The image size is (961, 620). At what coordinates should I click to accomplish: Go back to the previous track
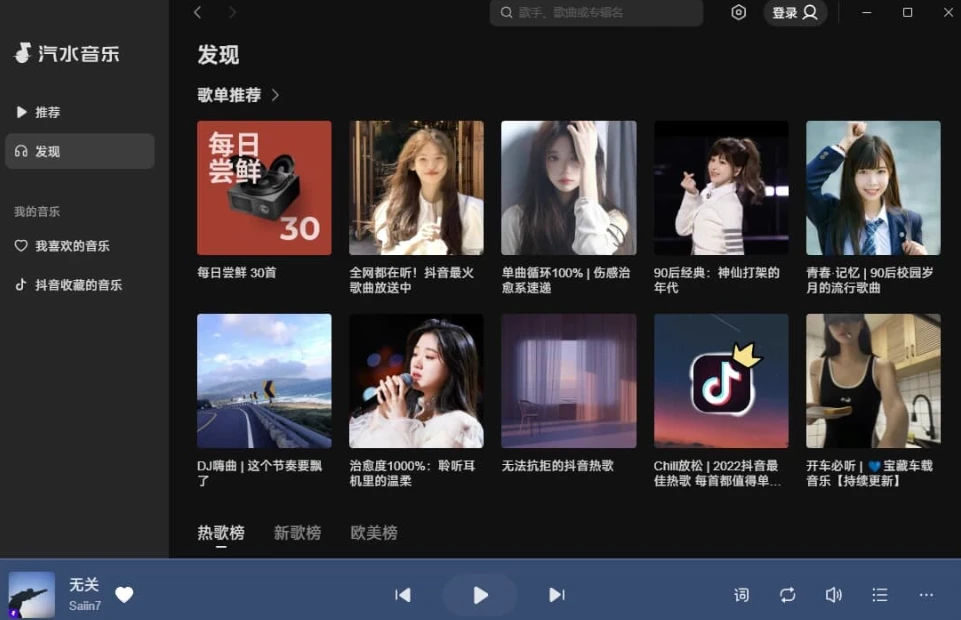pos(403,595)
